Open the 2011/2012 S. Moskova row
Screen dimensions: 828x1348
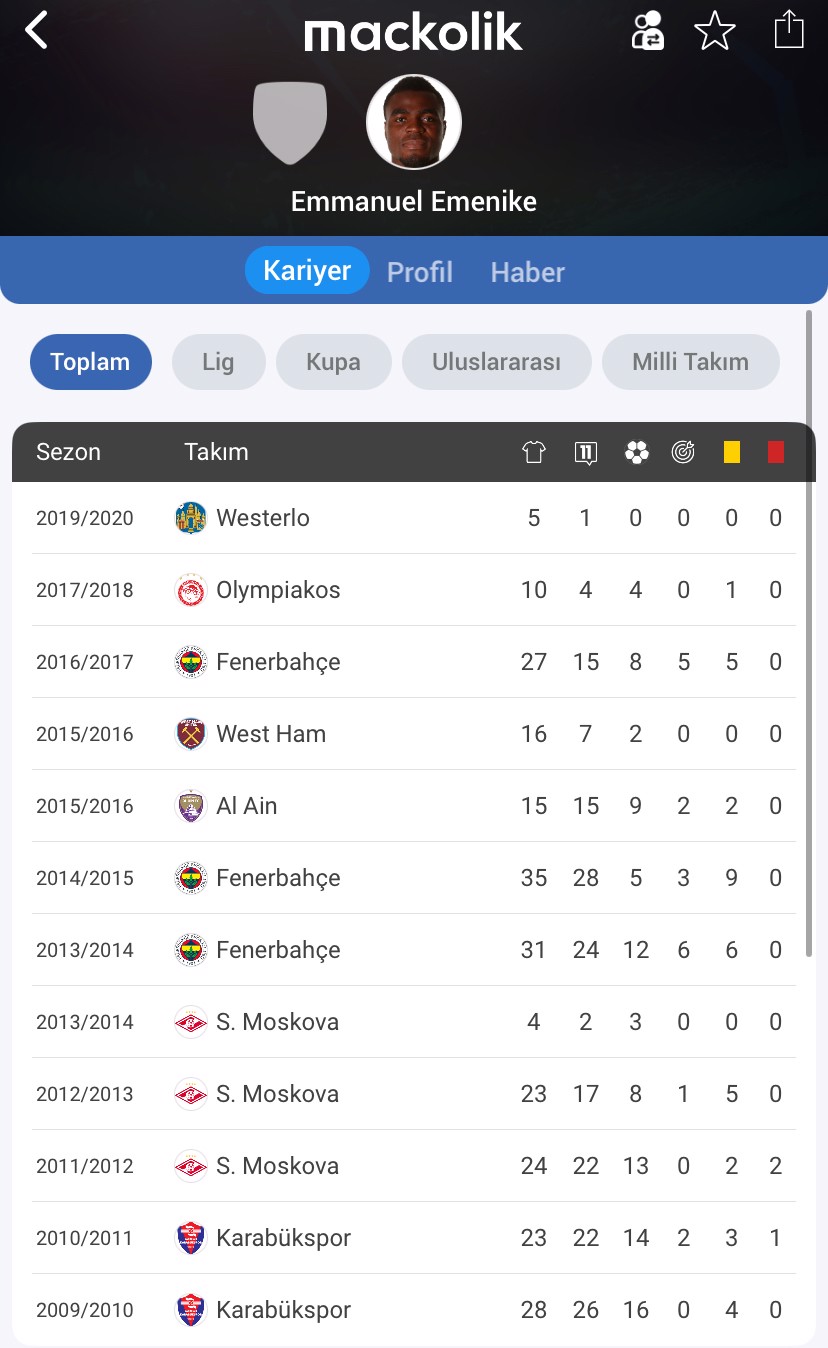pos(414,1166)
